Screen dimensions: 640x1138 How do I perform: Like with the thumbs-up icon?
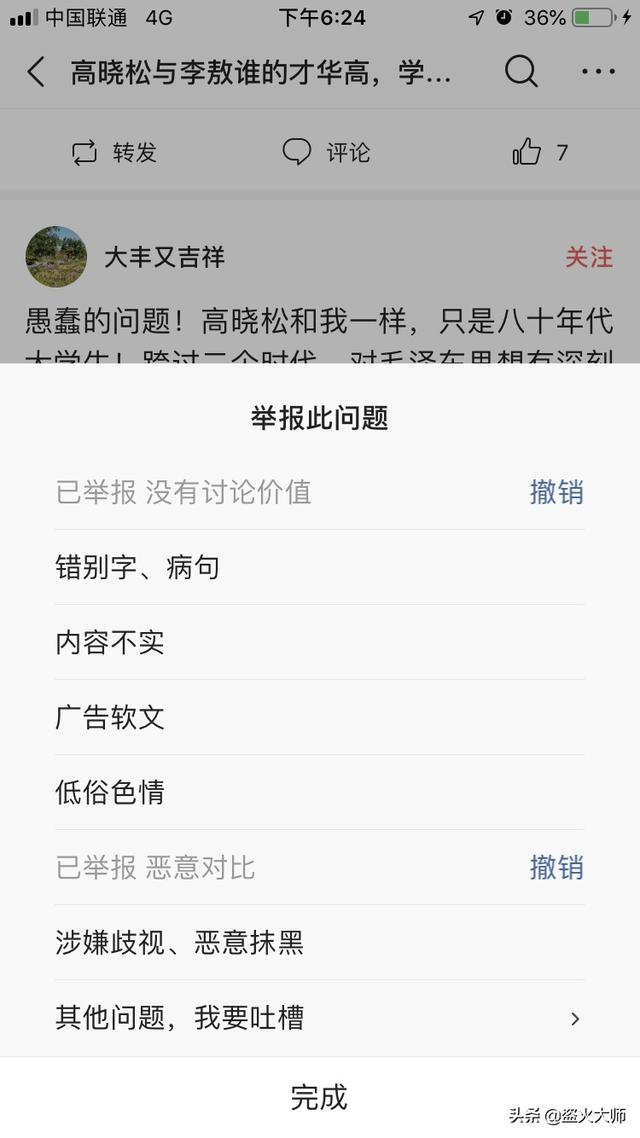(528, 152)
